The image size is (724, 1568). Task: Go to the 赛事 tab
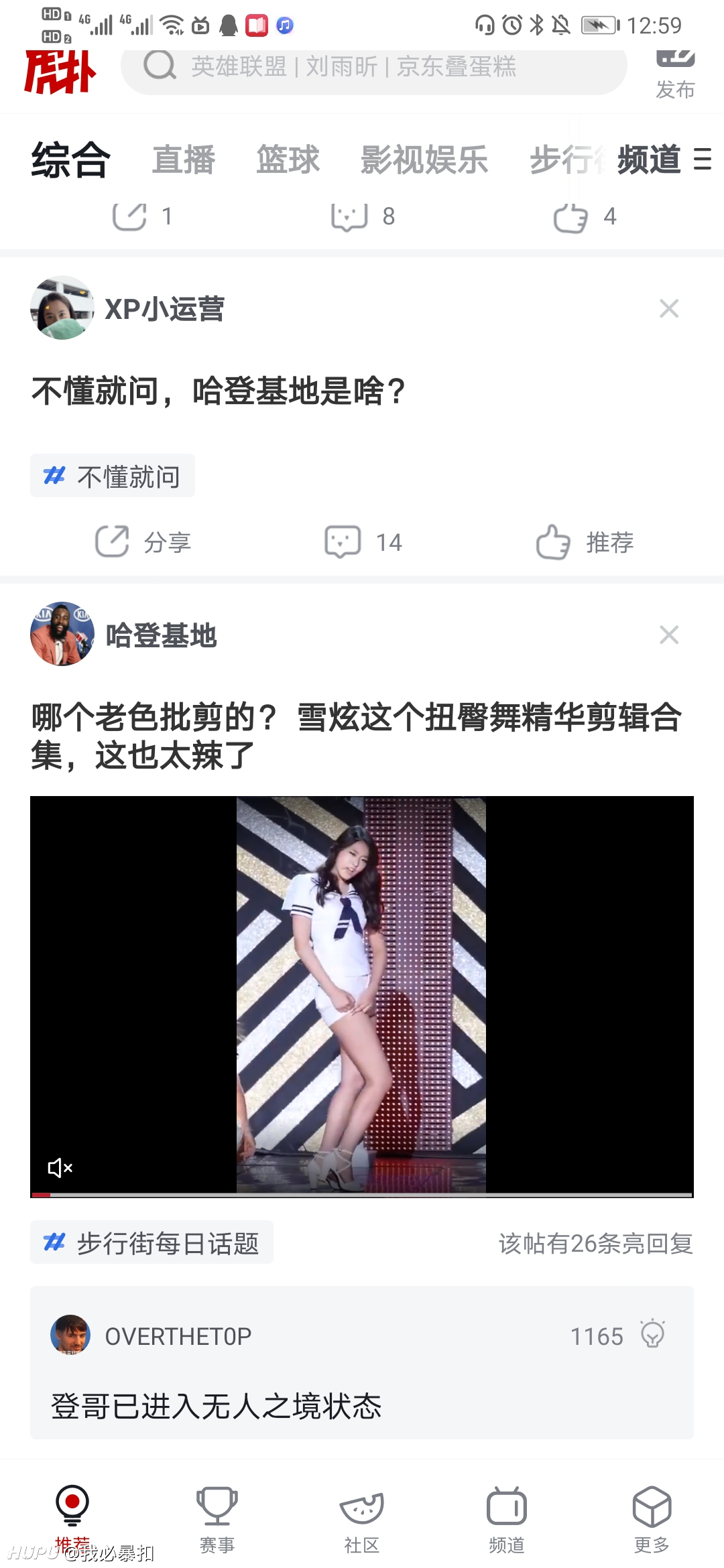217,1519
